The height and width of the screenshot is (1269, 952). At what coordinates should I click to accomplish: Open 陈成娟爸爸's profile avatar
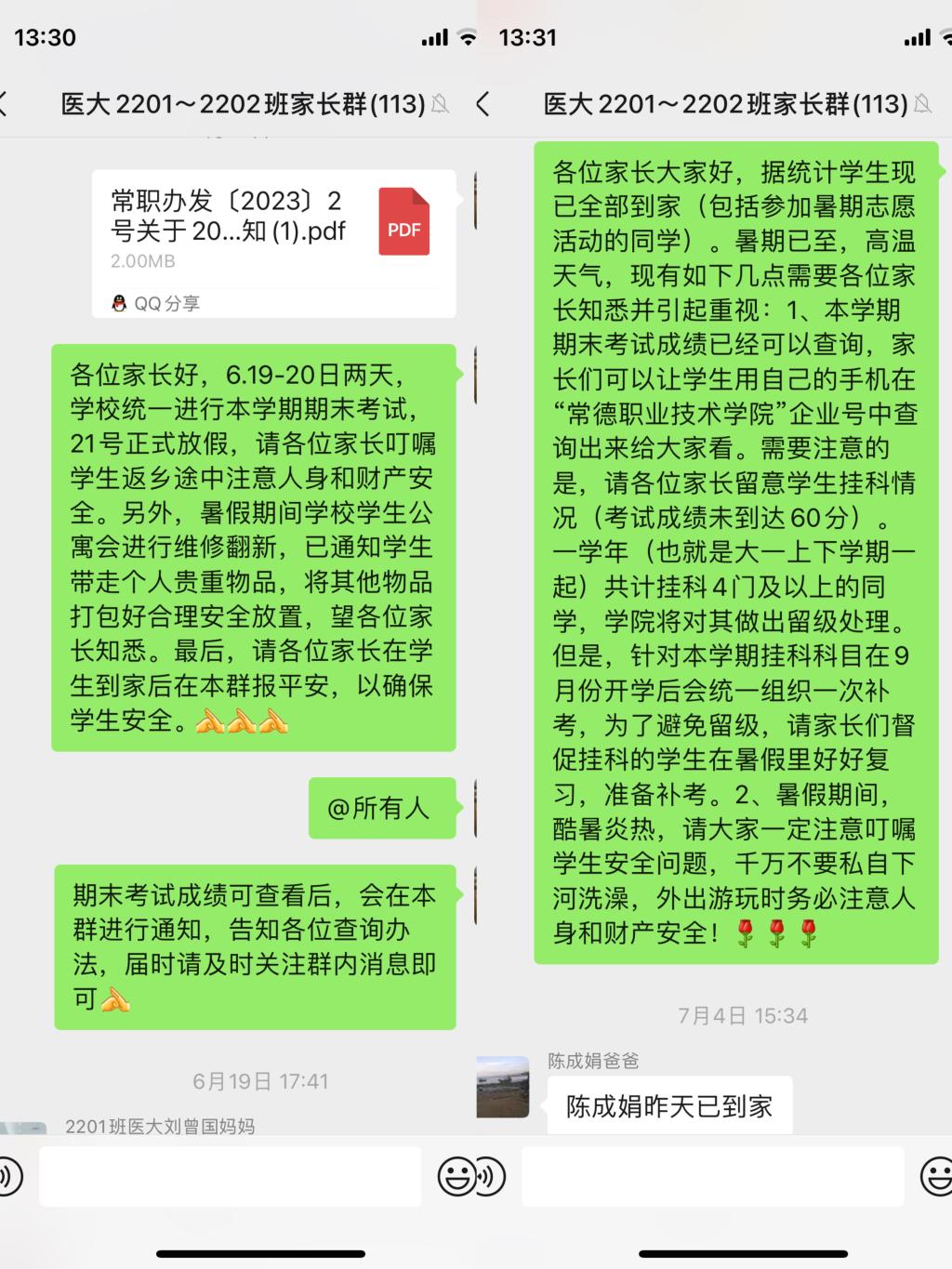503,1087
